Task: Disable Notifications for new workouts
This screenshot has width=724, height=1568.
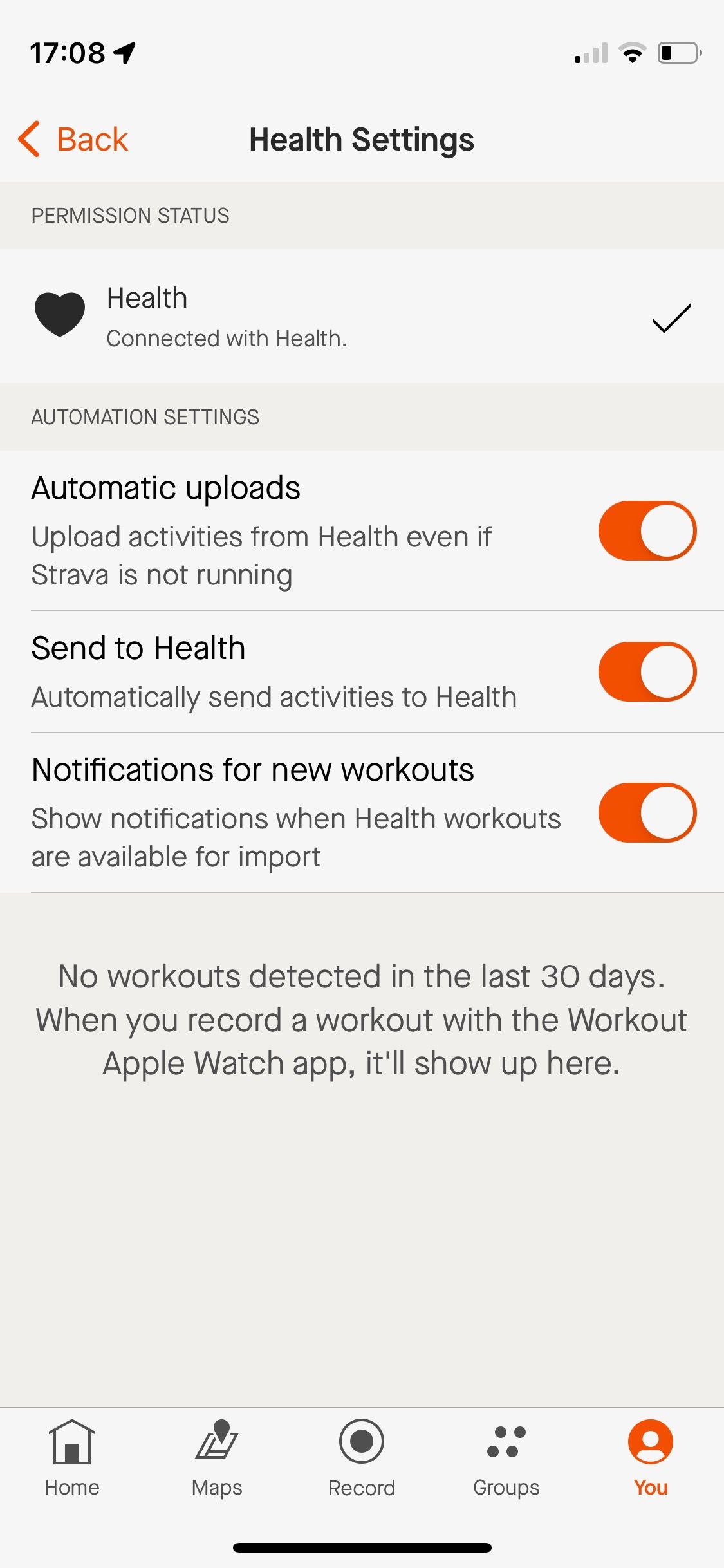Action: click(x=647, y=813)
